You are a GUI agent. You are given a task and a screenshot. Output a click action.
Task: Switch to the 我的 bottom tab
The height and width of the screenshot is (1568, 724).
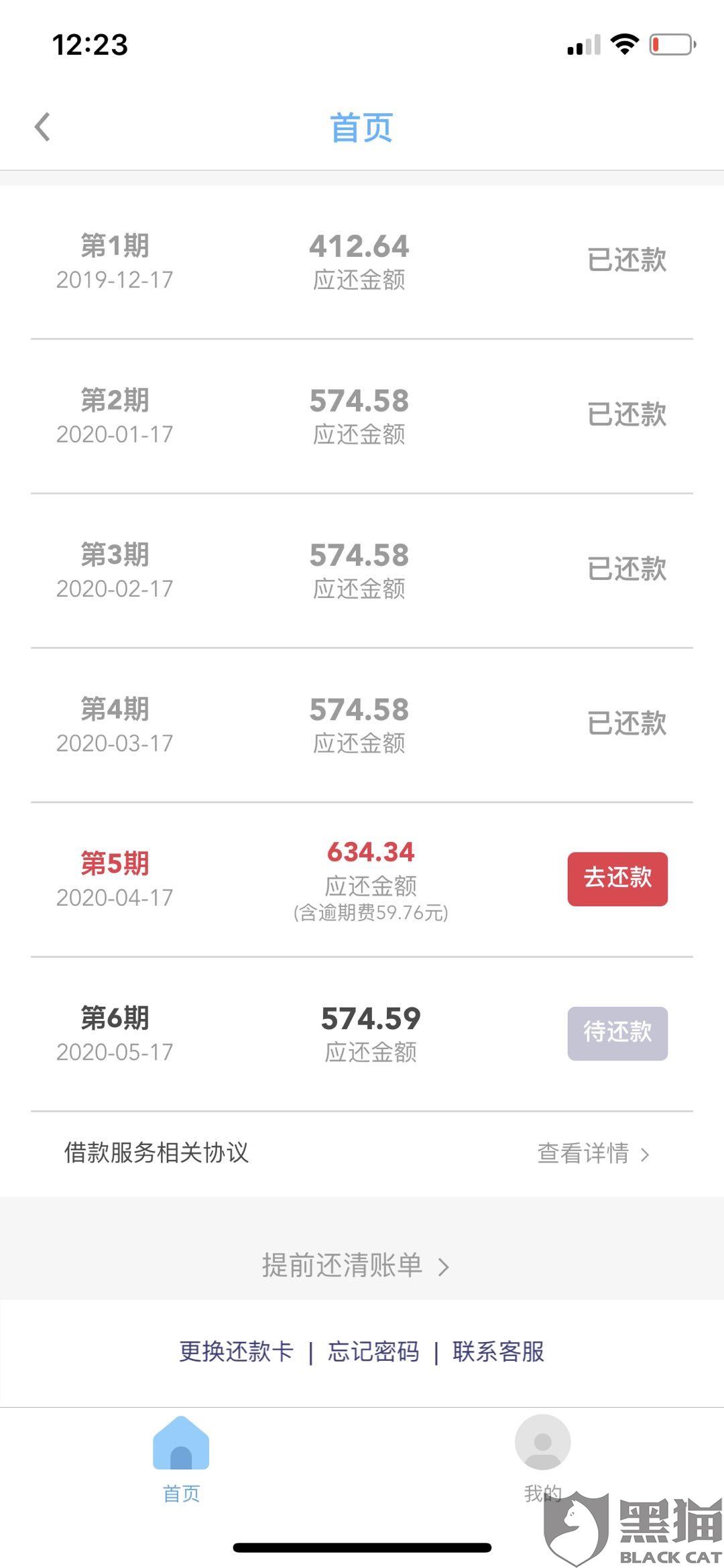[x=542, y=1459]
